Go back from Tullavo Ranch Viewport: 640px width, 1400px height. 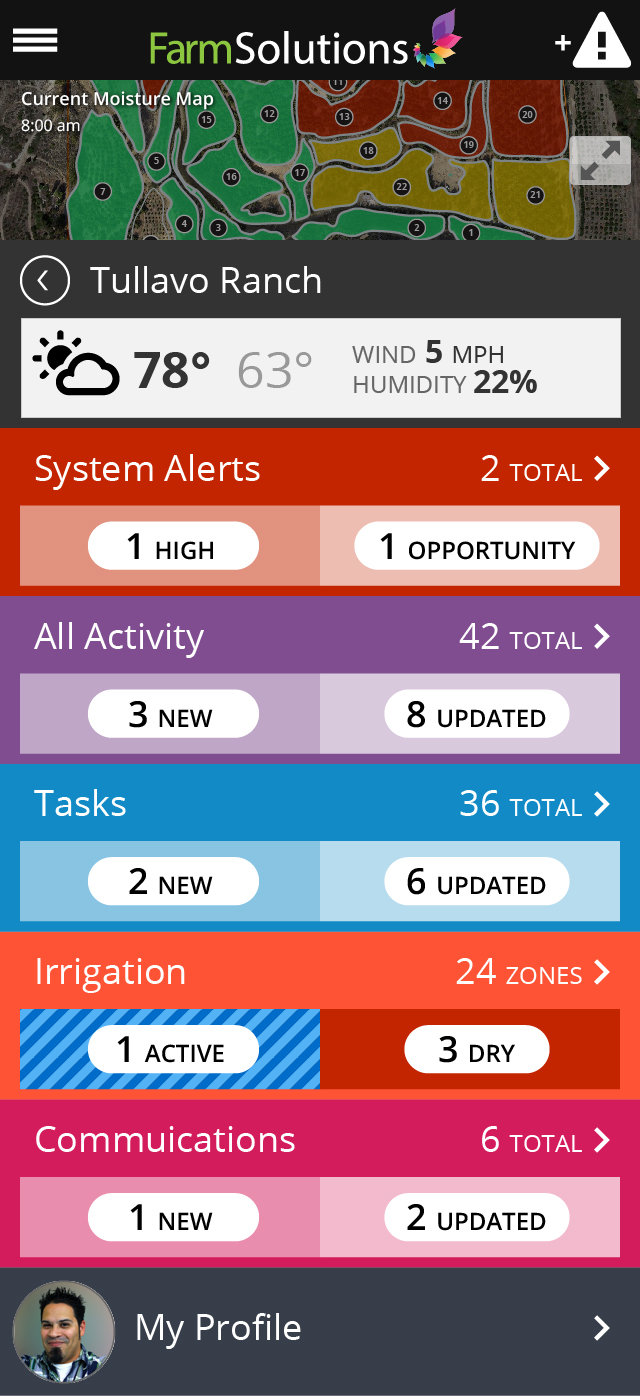(x=45, y=281)
